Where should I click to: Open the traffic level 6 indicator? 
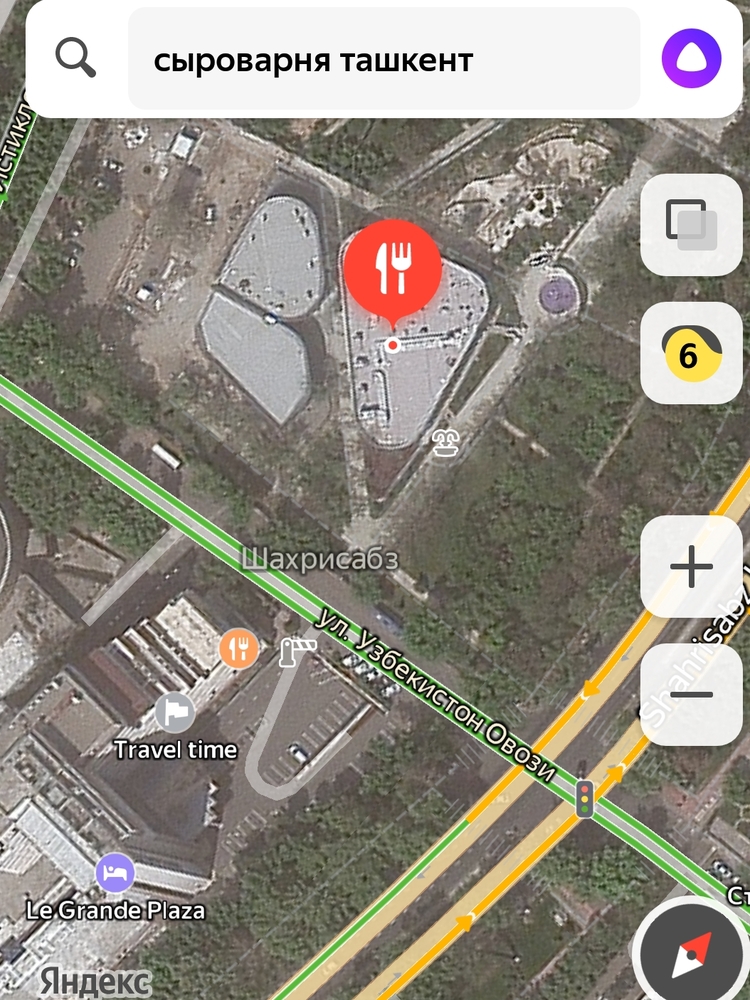coord(691,353)
